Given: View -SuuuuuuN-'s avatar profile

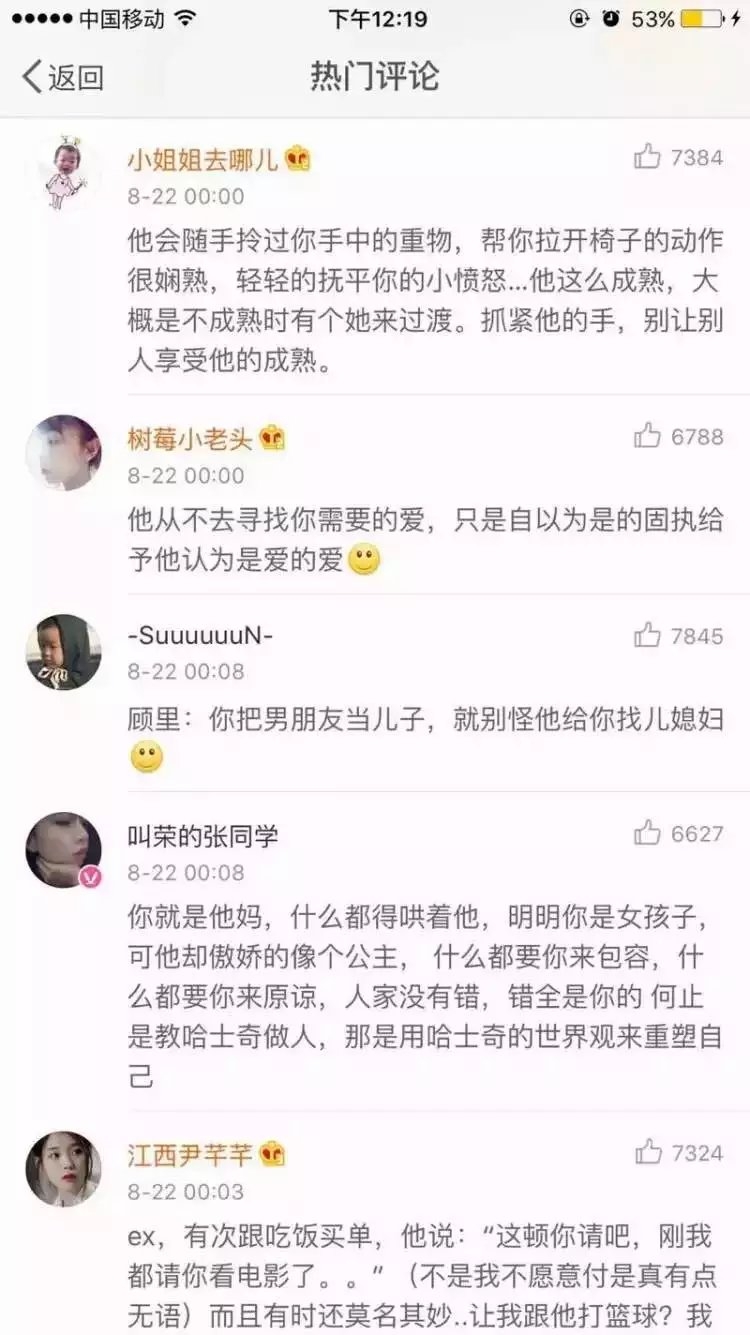Looking at the screenshot, I should click(63, 652).
